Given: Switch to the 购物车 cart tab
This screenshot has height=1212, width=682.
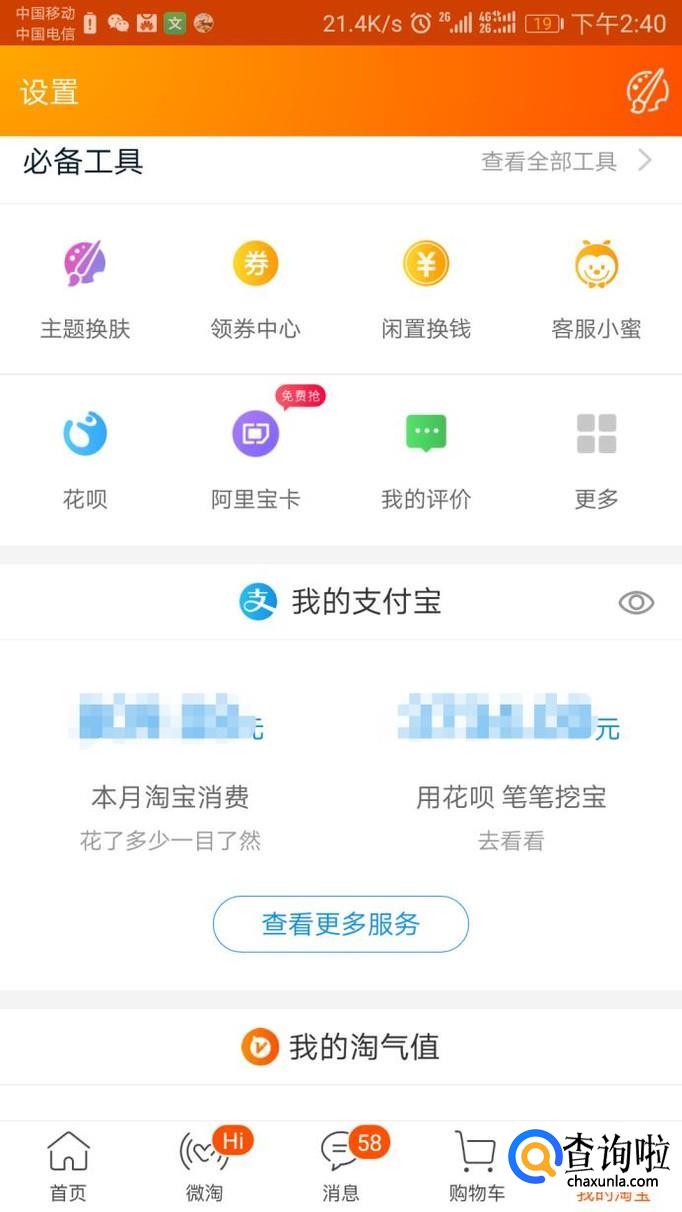Looking at the screenshot, I should tap(476, 1166).
